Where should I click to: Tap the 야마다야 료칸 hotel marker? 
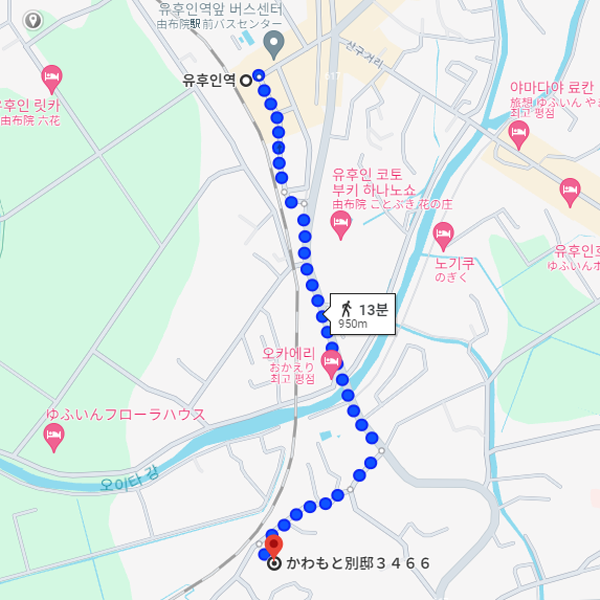point(518,137)
